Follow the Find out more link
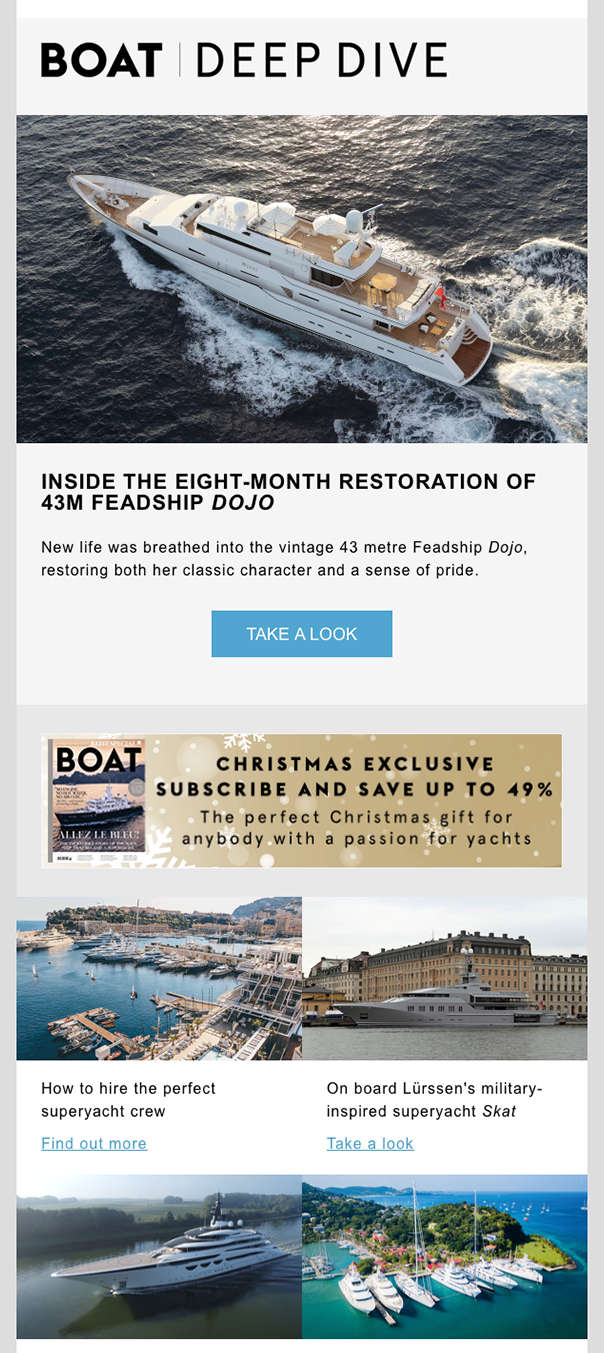The width and height of the screenshot is (604, 1353). click(x=94, y=1143)
